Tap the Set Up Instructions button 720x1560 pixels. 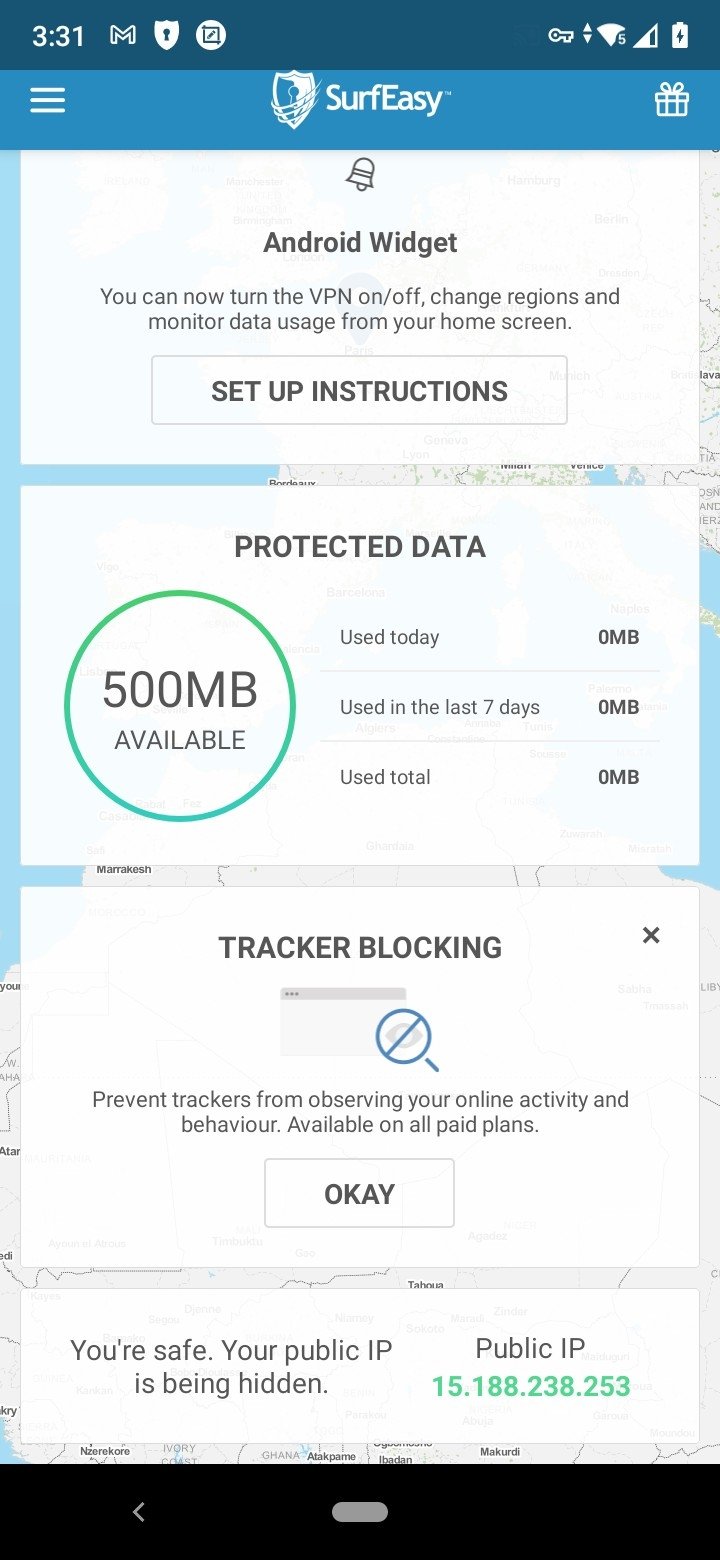coord(359,390)
